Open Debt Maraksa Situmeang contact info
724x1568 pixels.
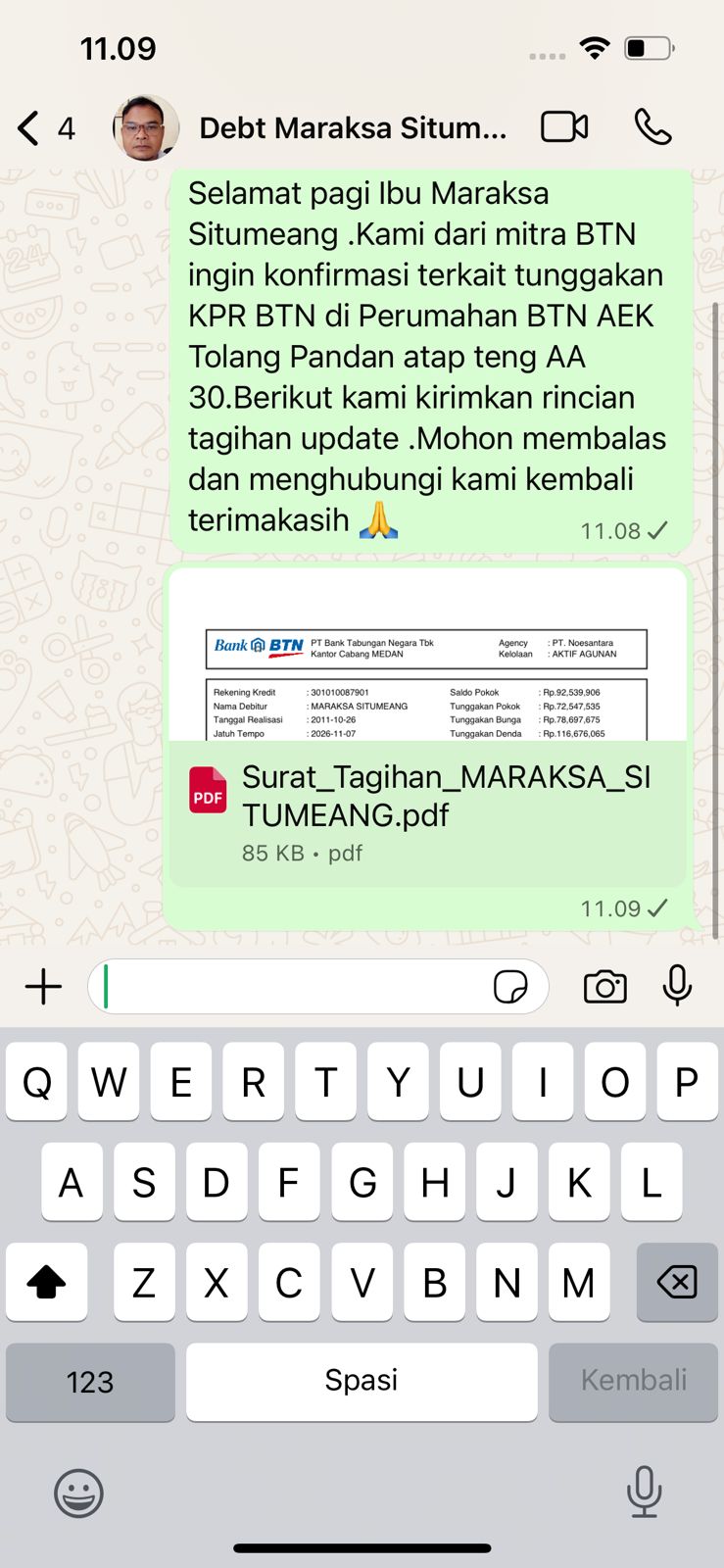click(353, 128)
